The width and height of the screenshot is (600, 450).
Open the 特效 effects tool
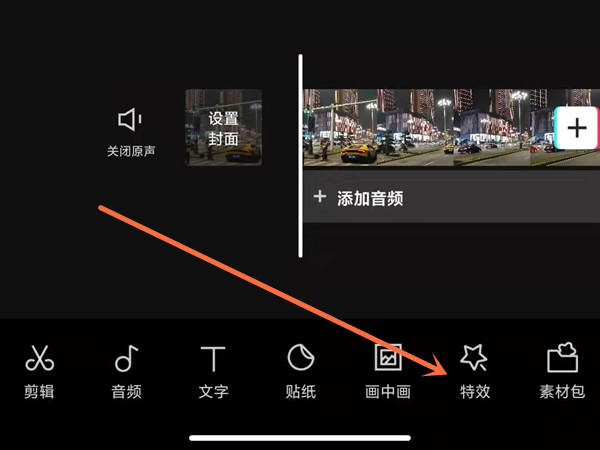click(x=474, y=370)
